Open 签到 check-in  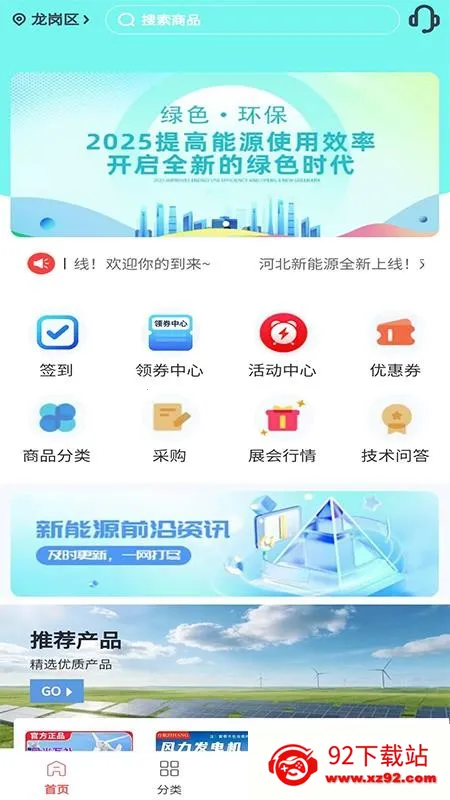click(x=57, y=345)
